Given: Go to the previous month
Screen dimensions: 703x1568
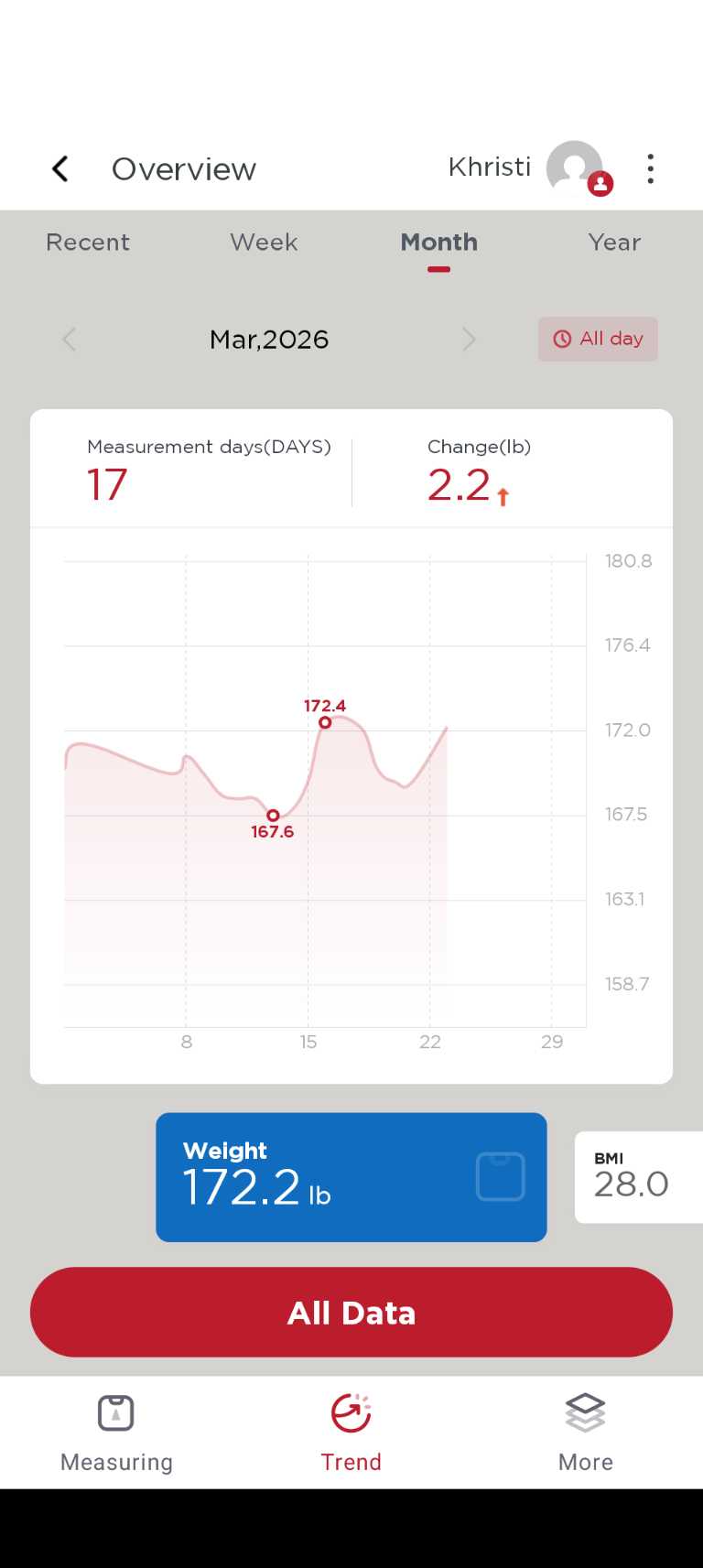Looking at the screenshot, I should point(70,340).
